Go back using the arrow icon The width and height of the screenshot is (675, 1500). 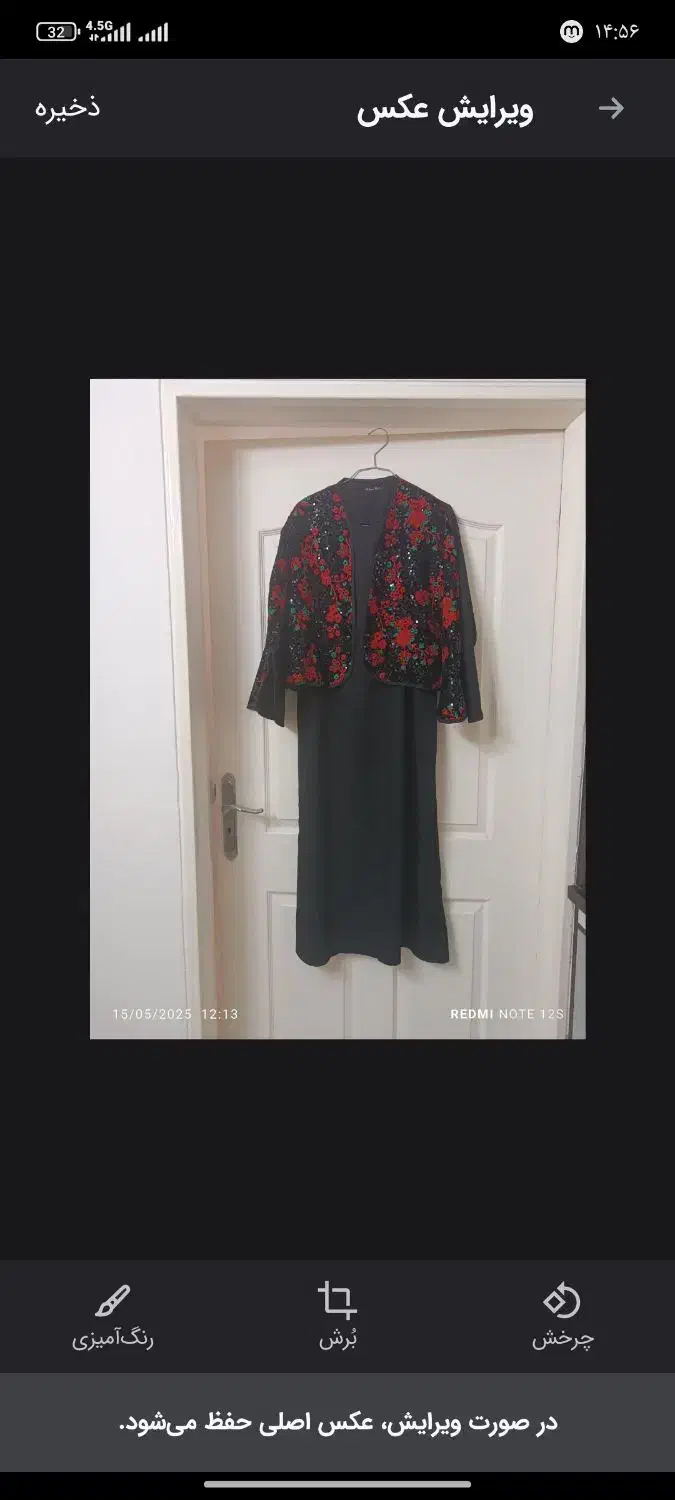[611, 108]
